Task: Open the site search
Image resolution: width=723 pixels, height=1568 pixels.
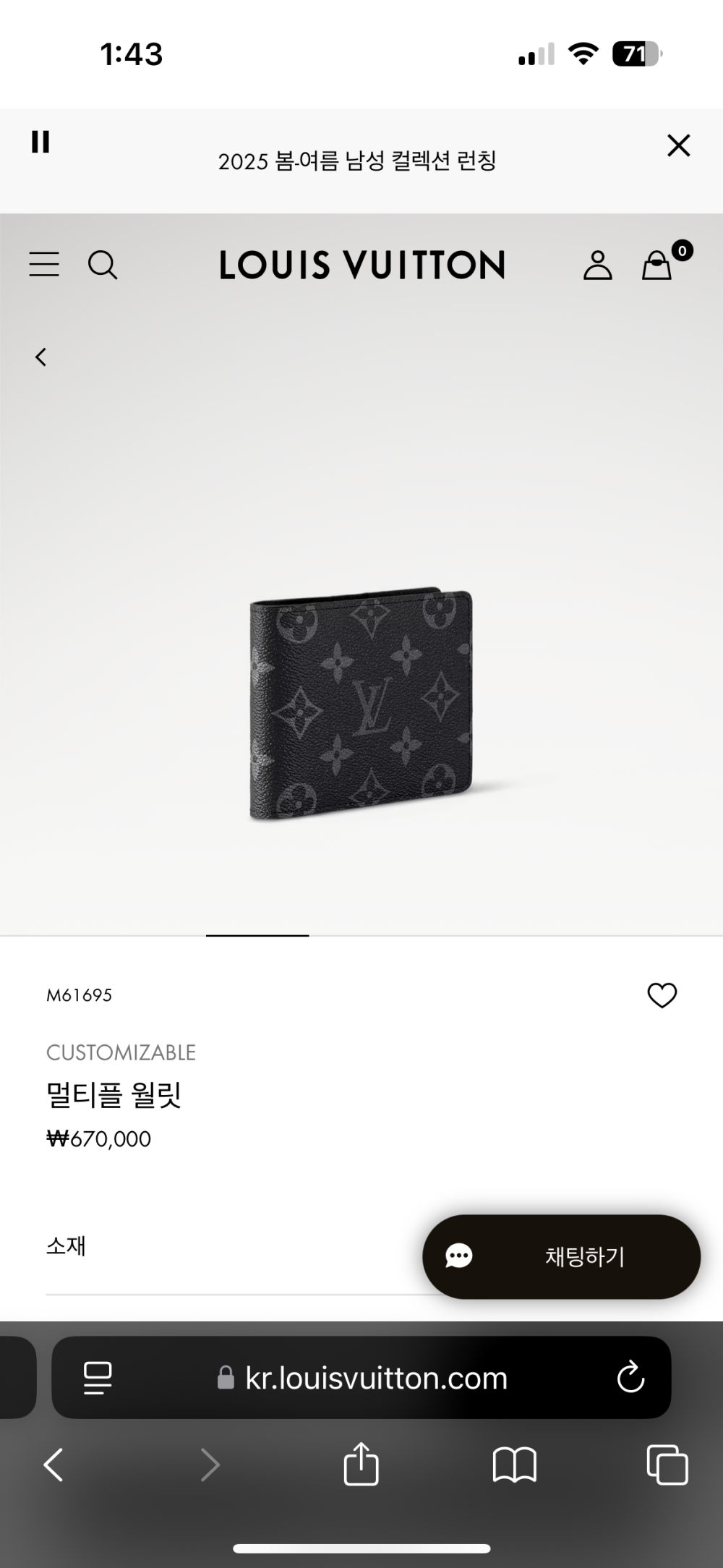Action: pyautogui.click(x=103, y=265)
